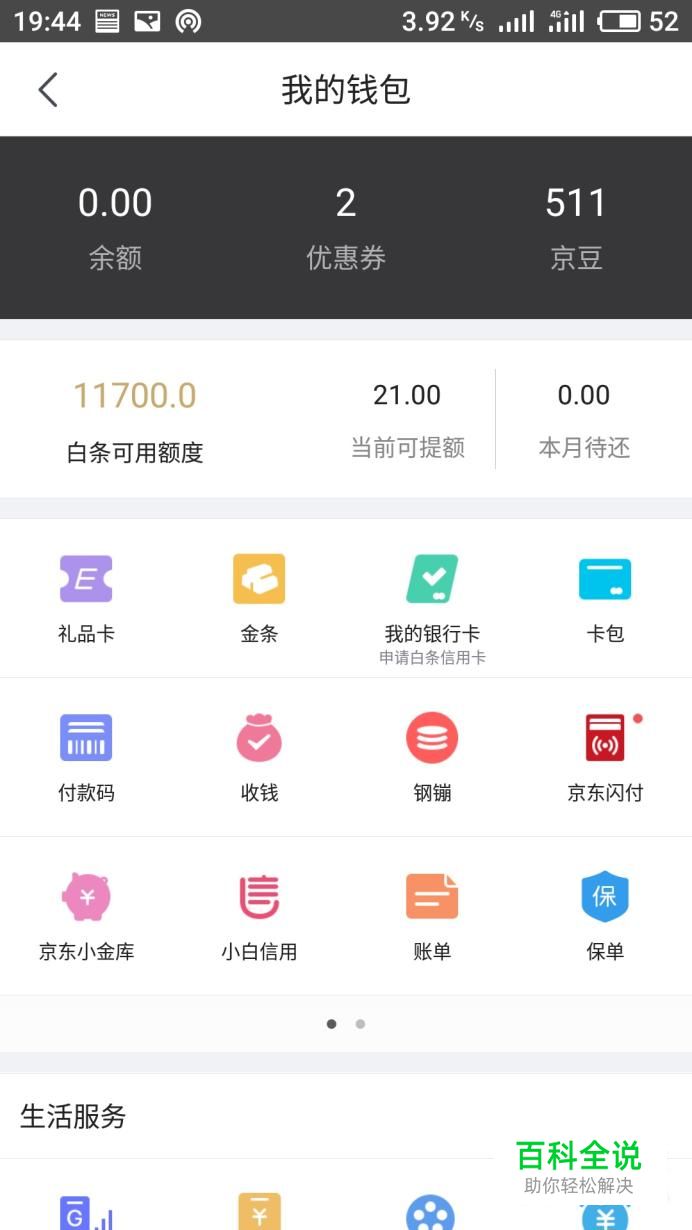The image size is (692, 1230).
Task: Open 金条 service
Action: [259, 598]
